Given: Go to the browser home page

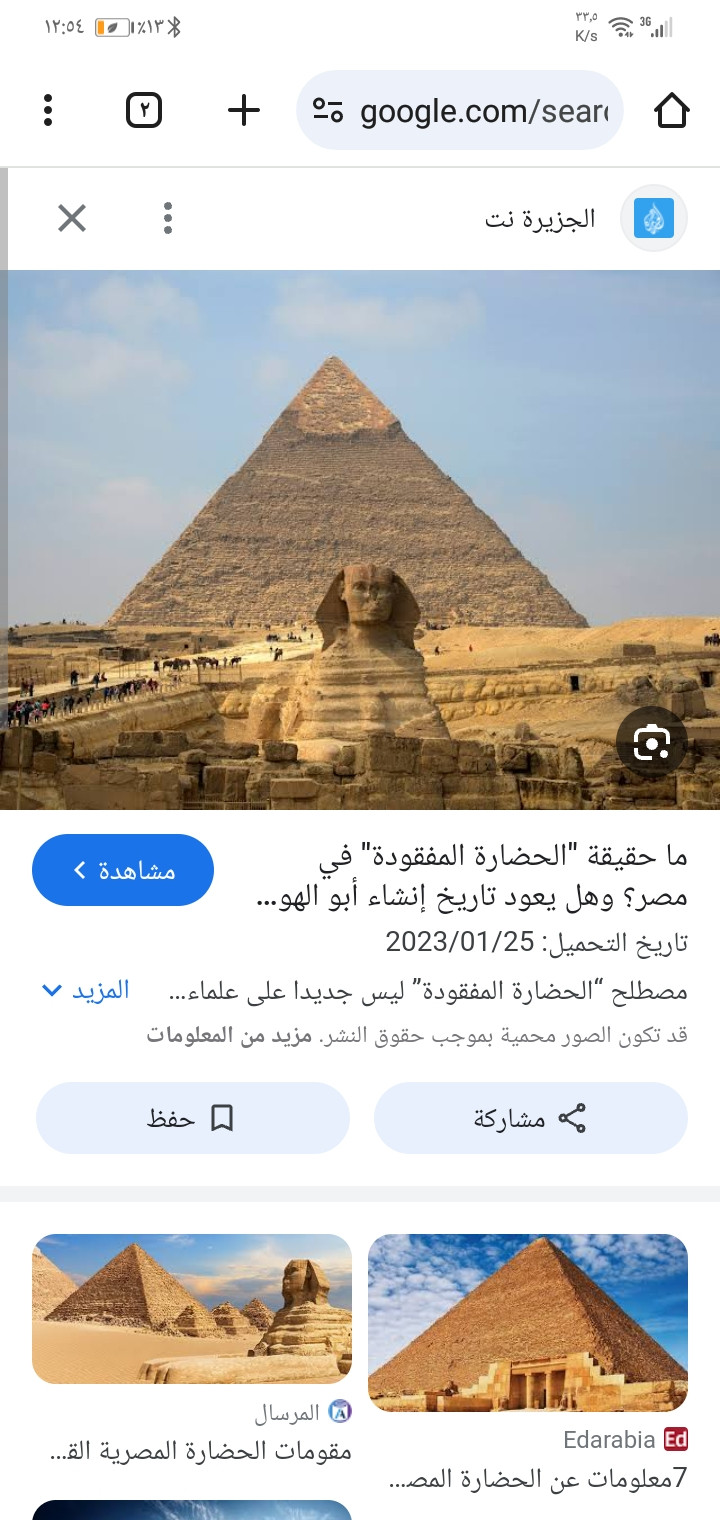Looking at the screenshot, I should (x=672, y=110).
